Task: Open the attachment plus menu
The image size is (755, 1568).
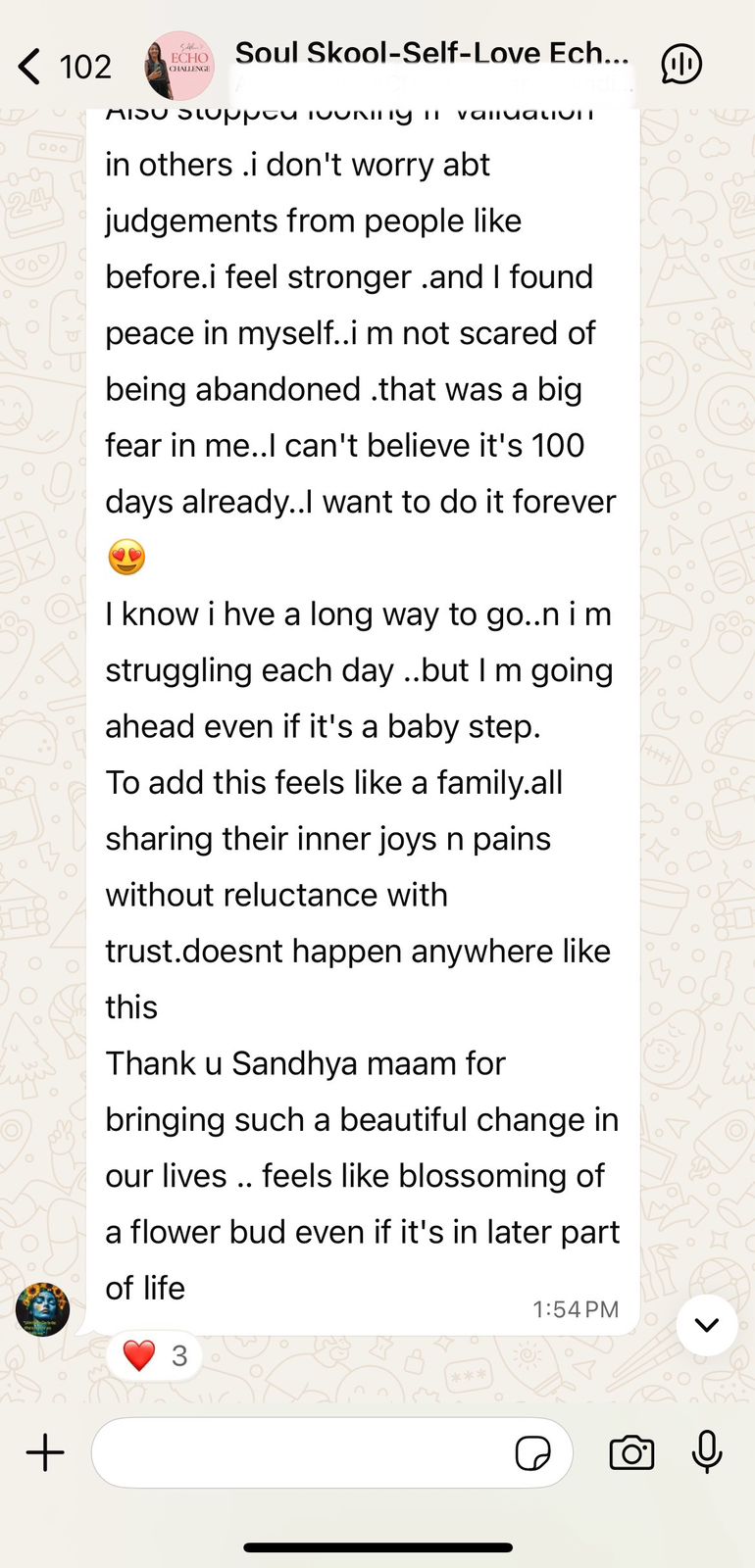Action: (45, 1452)
